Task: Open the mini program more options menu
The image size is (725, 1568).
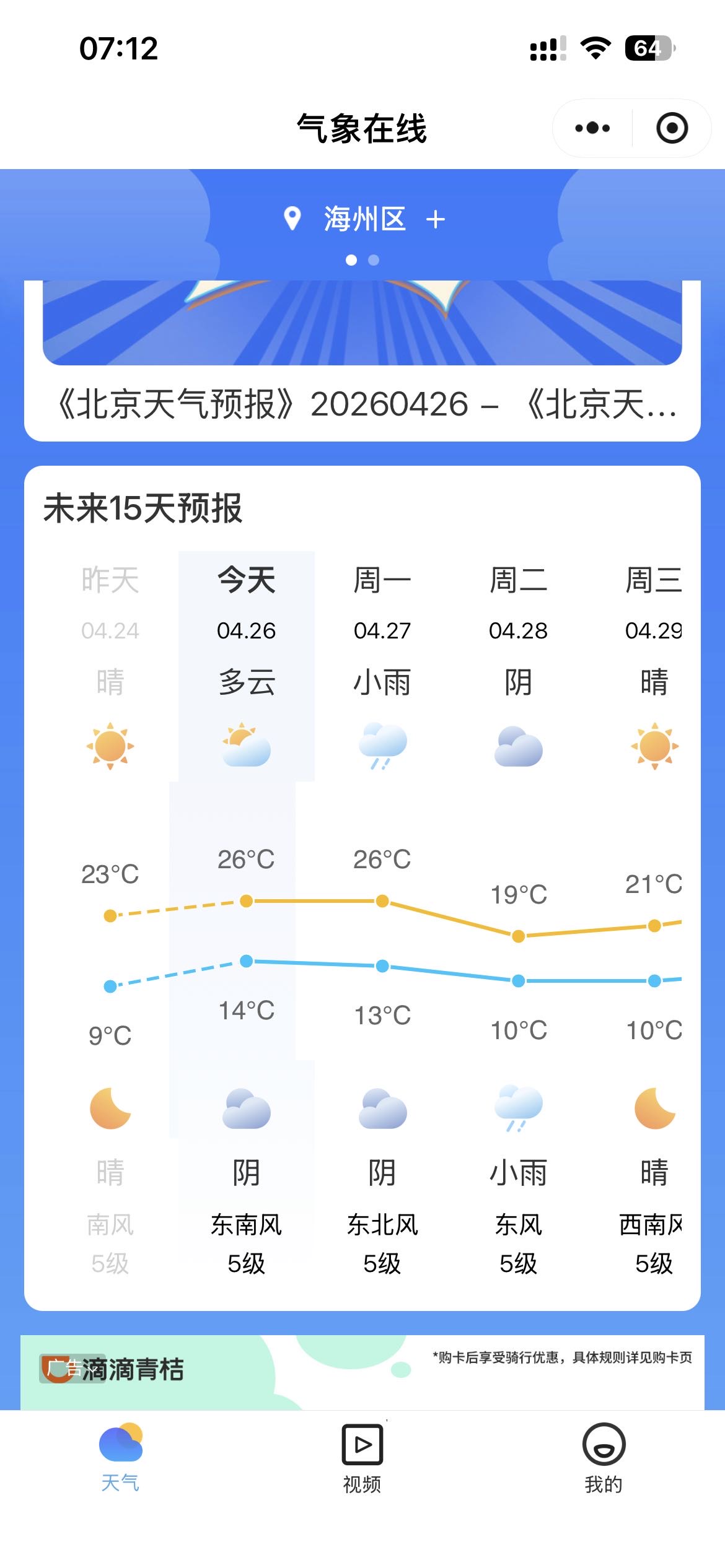Action: pos(592,128)
